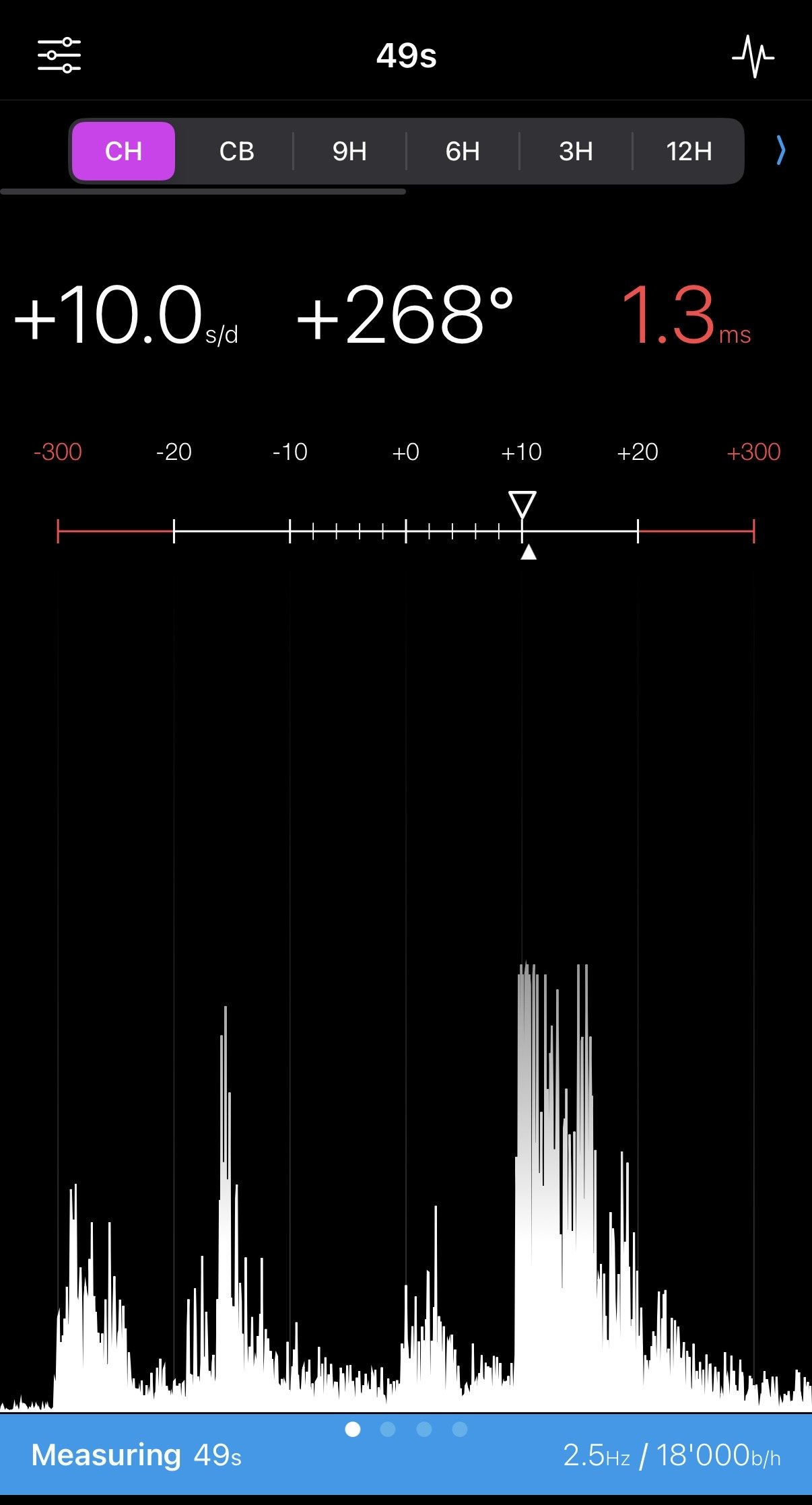The width and height of the screenshot is (812, 1505).
Task: Choose the 6H position tab
Action: [463, 152]
